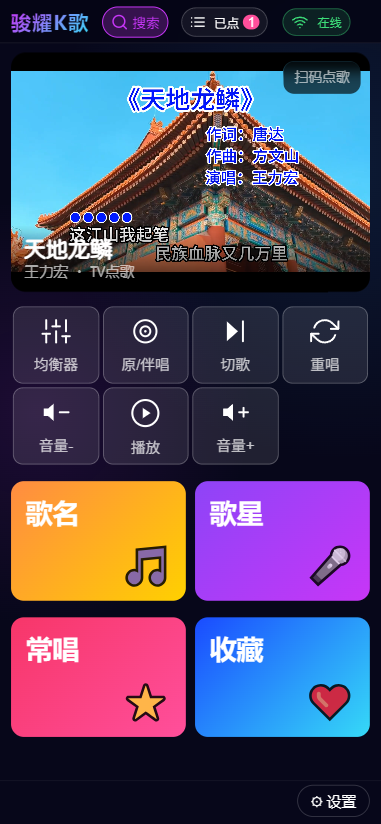
Task: Raise the volume with 音量+
Action: click(235, 426)
